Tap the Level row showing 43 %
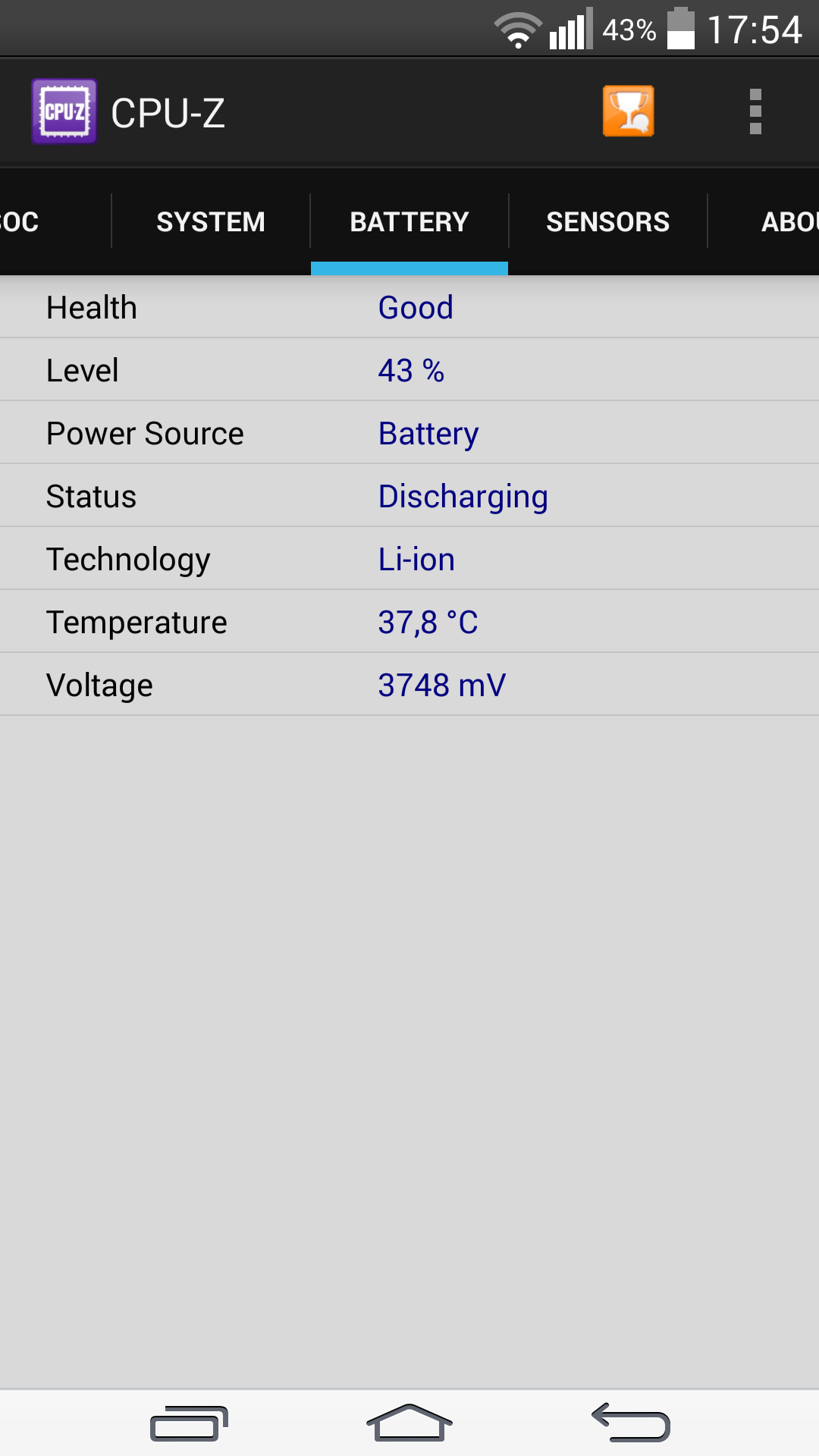Screen dimensions: 819x1456 coord(412,370)
